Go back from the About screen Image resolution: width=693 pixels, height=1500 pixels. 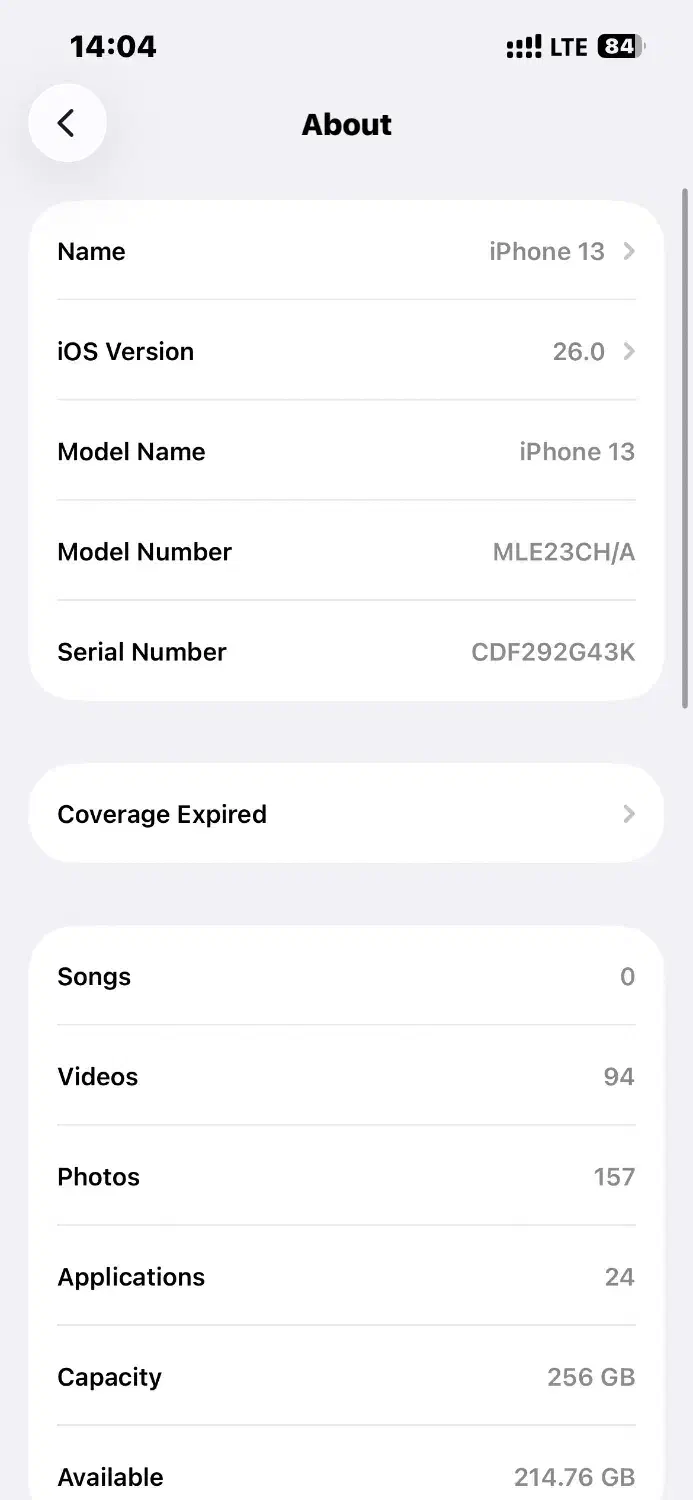tap(67, 123)
